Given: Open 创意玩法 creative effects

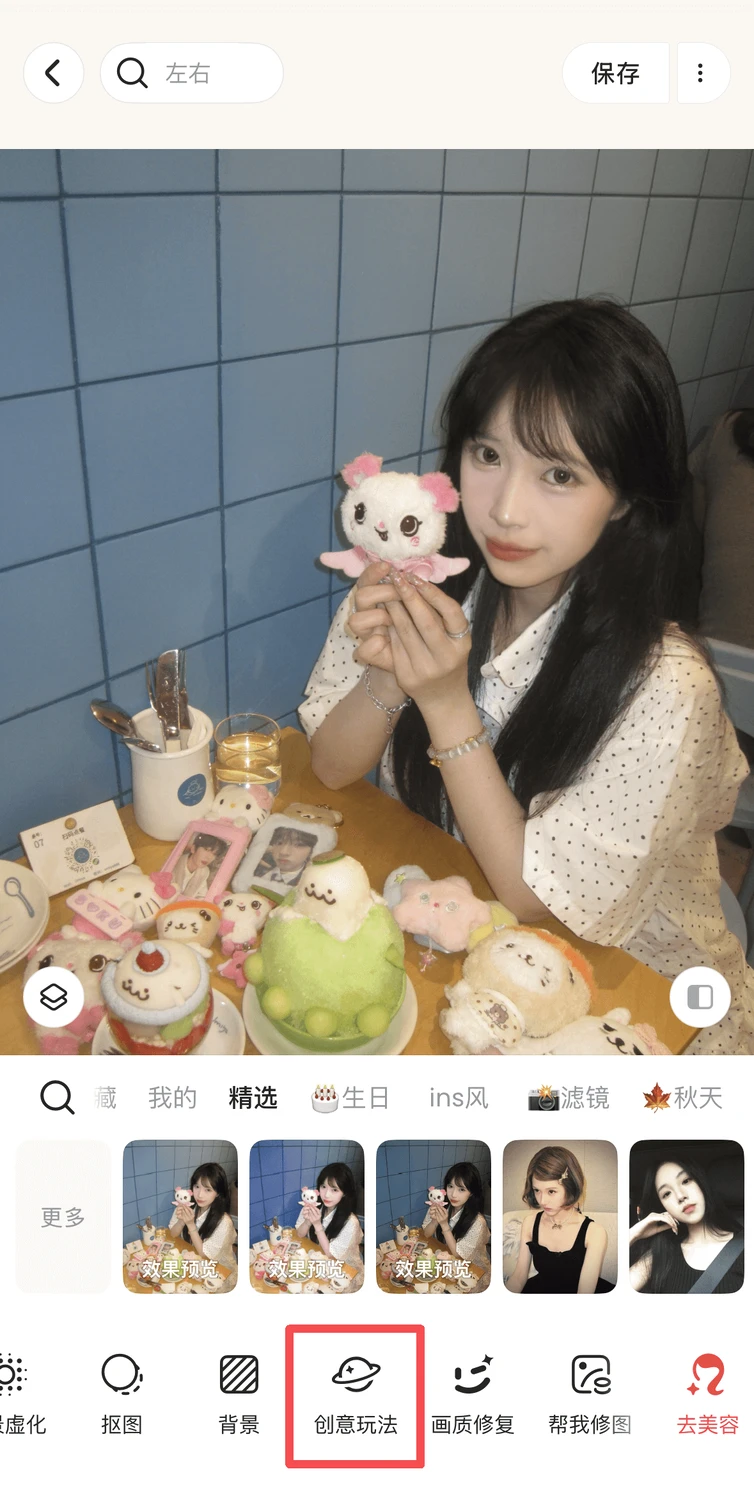Looking at the screenshot, I should 356,1395.
